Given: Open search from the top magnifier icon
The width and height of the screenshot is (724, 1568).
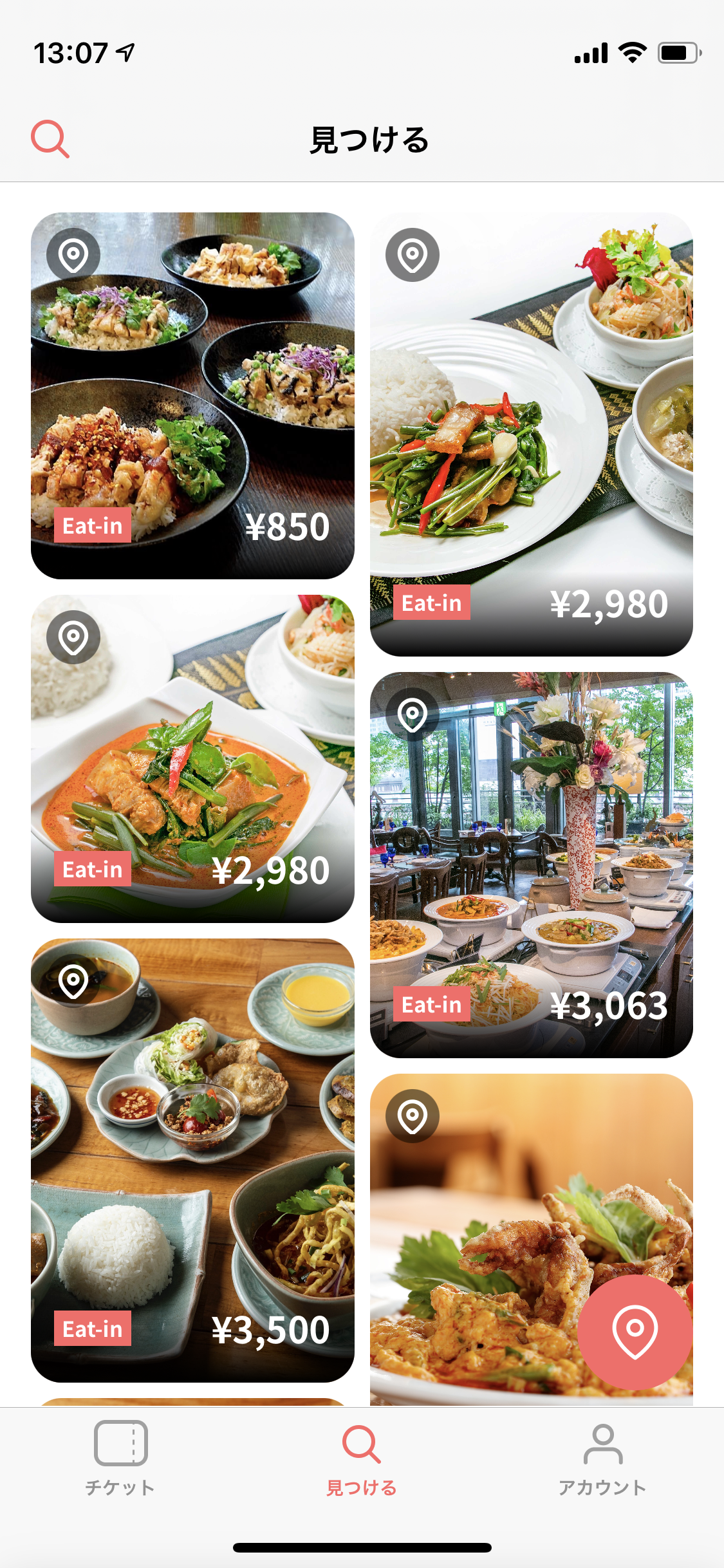Looking at the screenshot, I should (x=50, y=138).
